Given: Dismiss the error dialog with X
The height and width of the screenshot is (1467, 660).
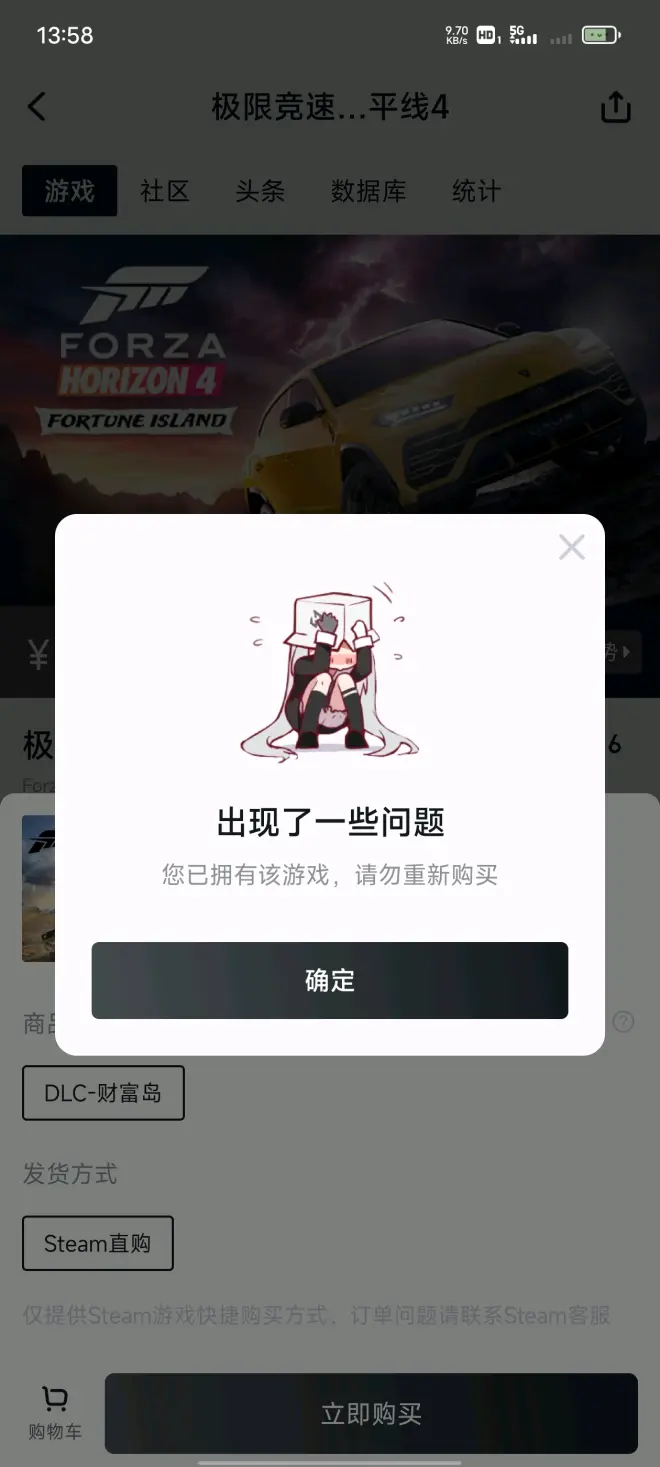Looking at the screenshot, I should tap(572, 547).
